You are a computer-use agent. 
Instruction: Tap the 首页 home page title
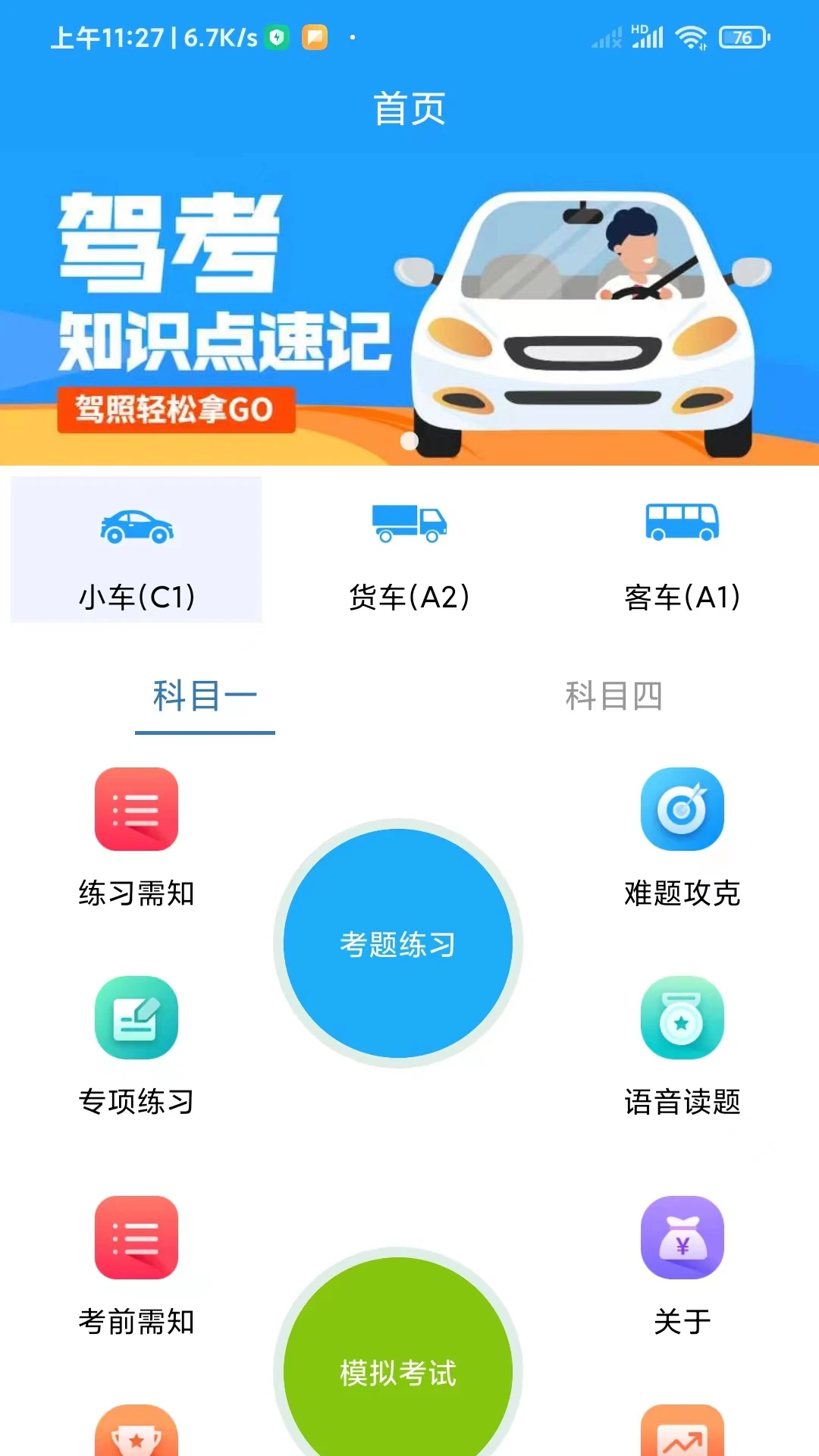point(409,108)
